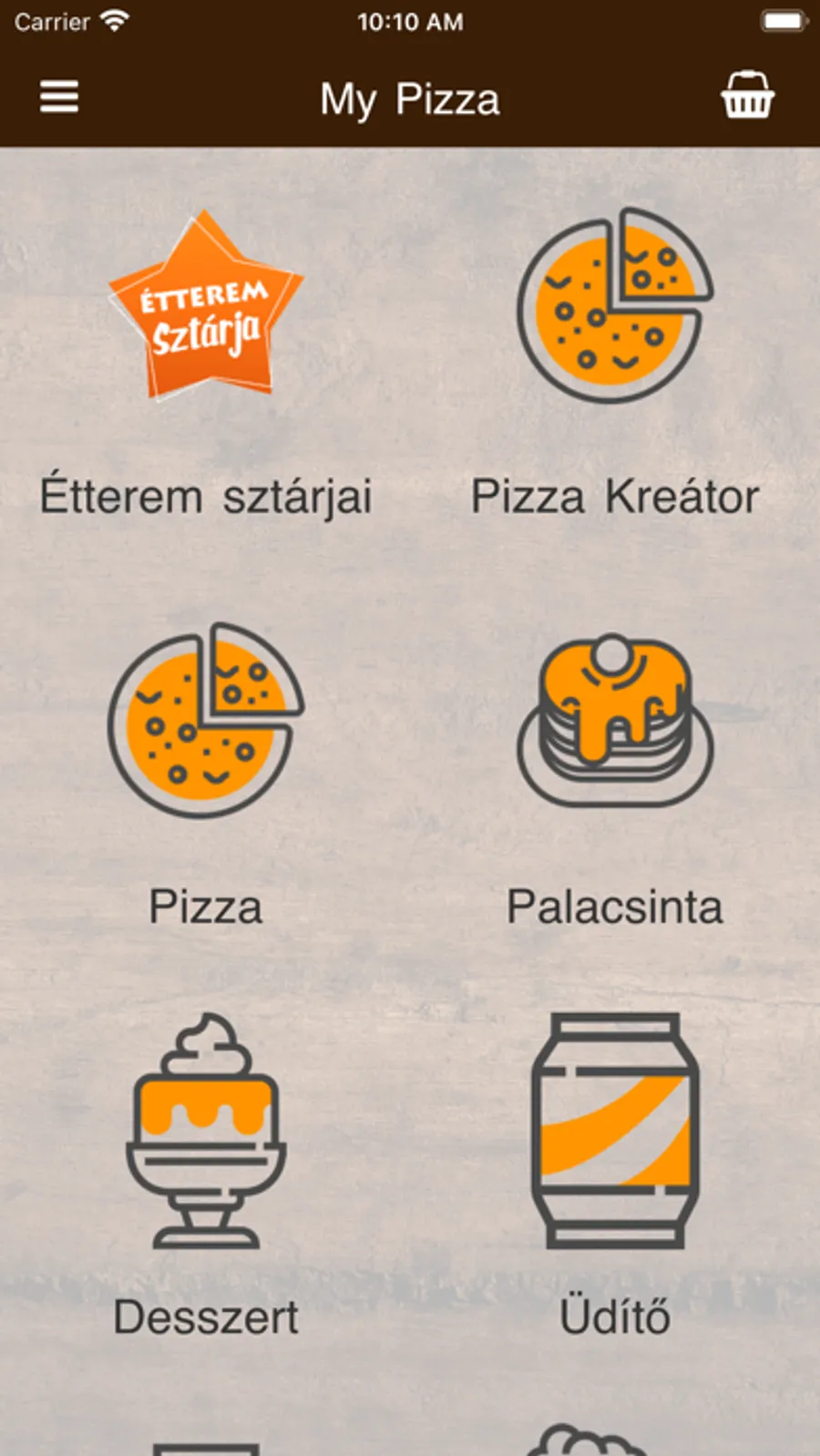Open the shopping basket
Image resolution: width=820 pixels, height=1456 pixels.
coord(747,96)
